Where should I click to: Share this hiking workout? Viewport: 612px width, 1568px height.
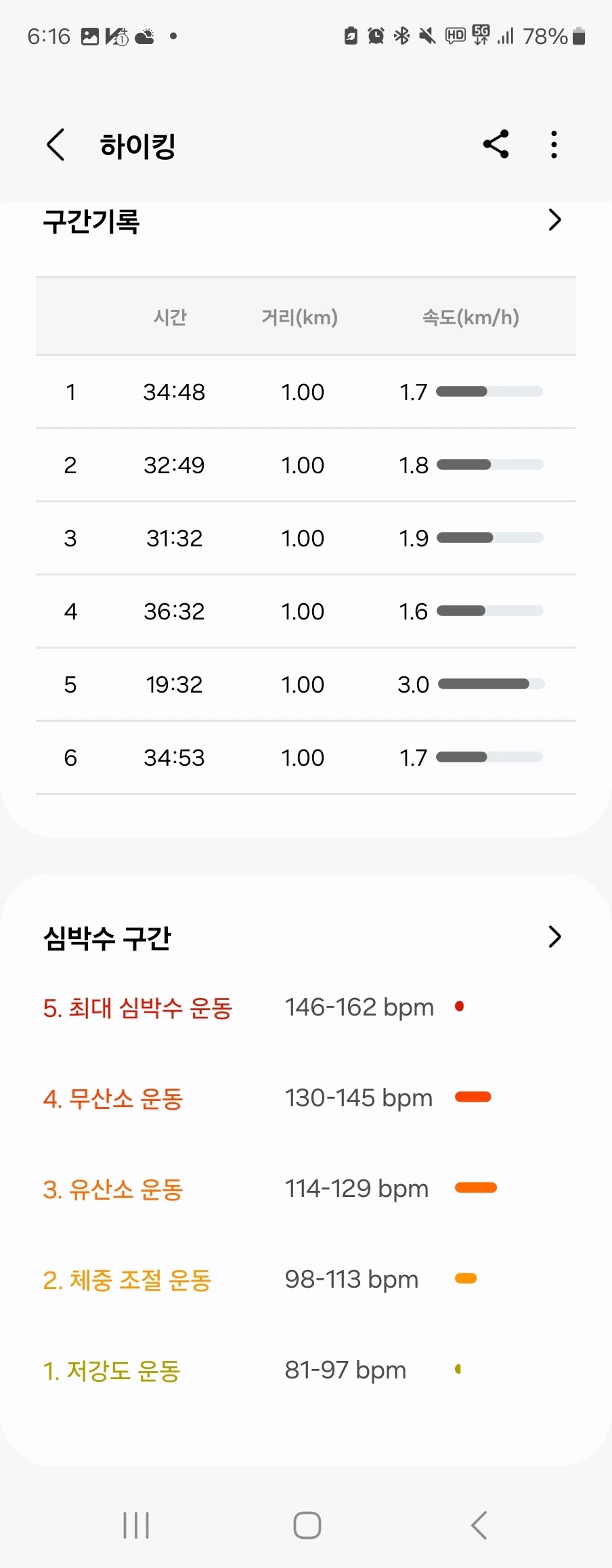pyautogui.click(x=496, y=144)
